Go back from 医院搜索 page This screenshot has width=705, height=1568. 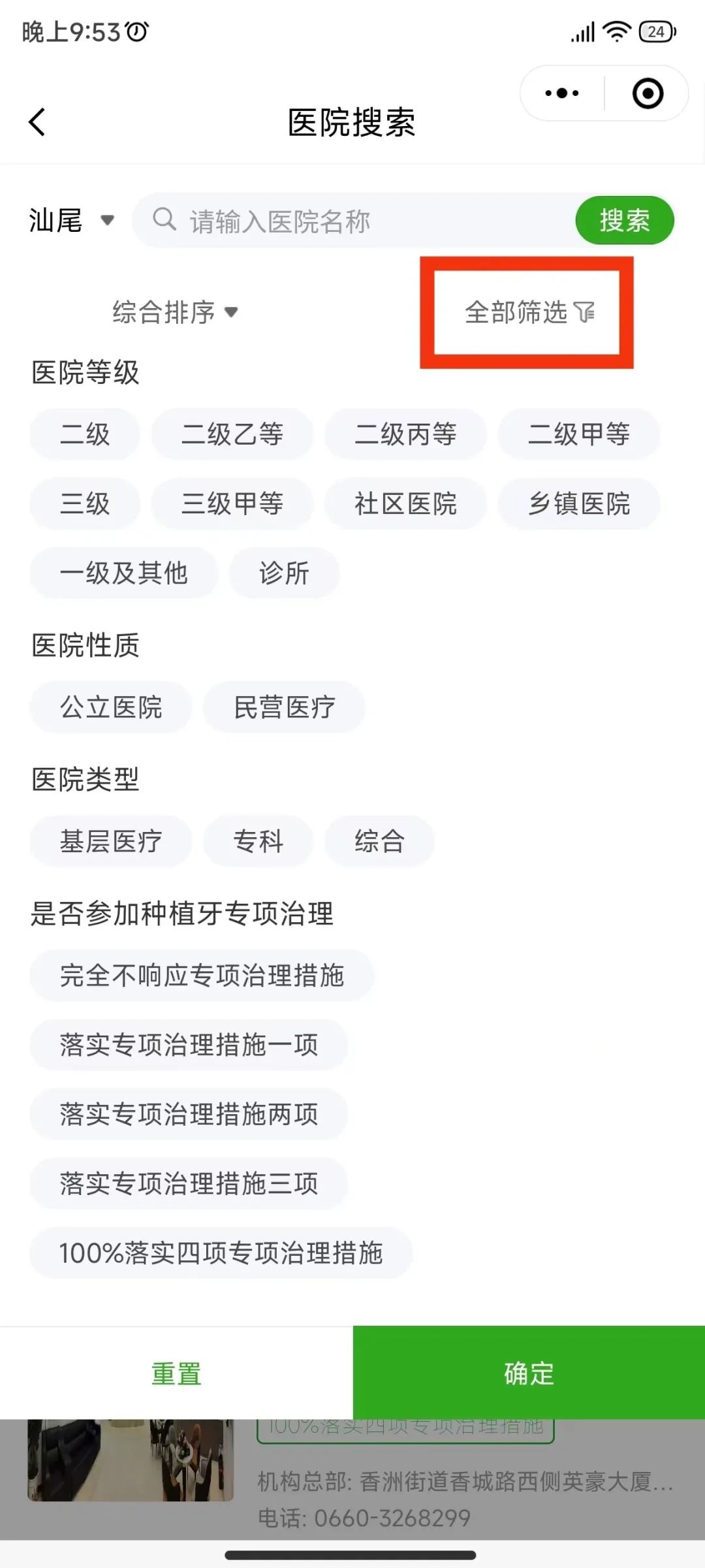[37, 122]
